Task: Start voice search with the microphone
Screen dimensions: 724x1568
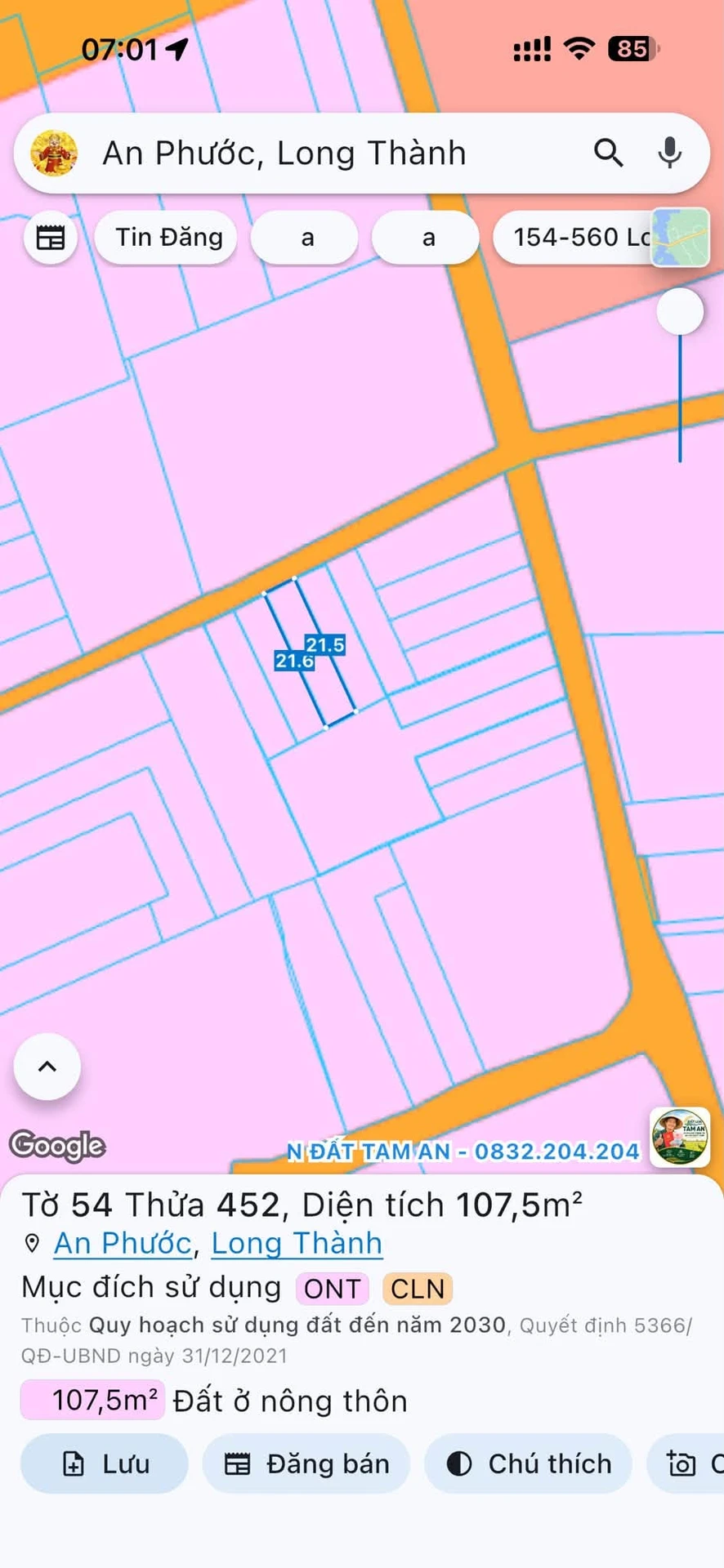Action: pos(670,153)
